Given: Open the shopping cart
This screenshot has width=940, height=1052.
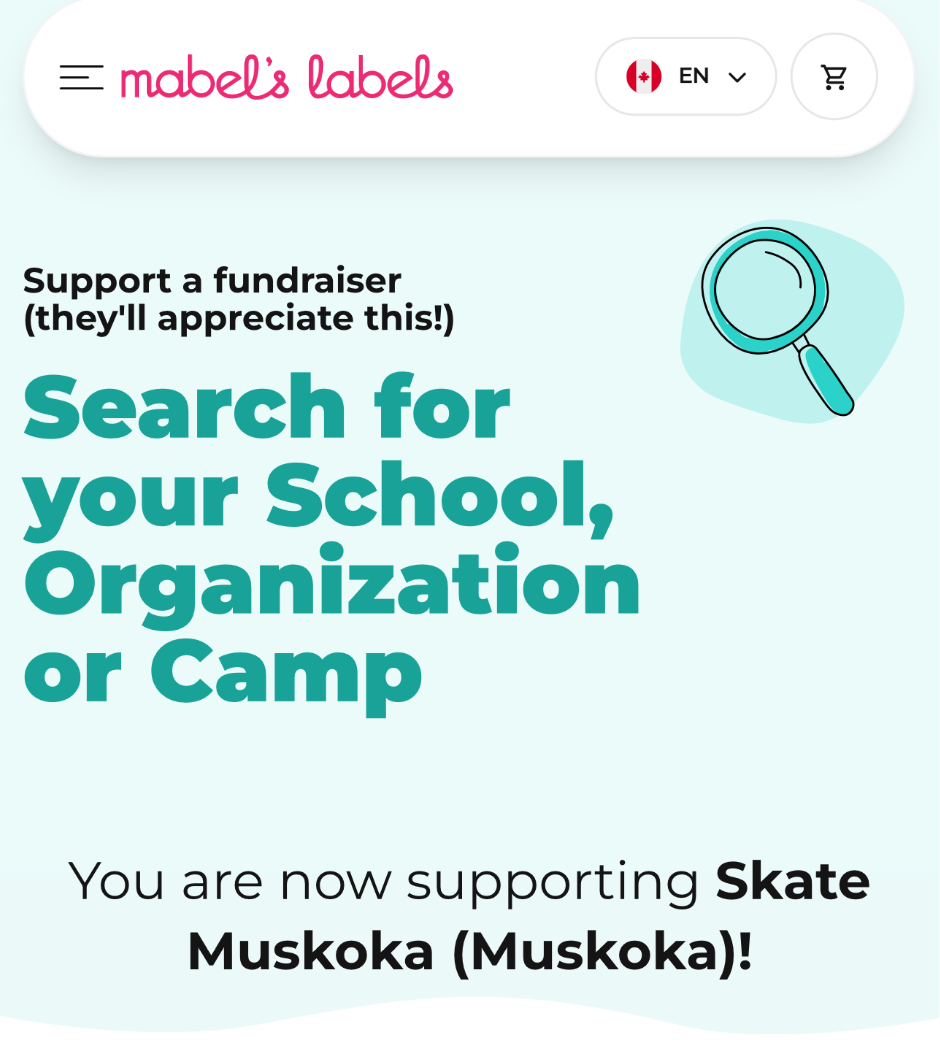Looking at the screenshot, I should [x=834, y=77].
